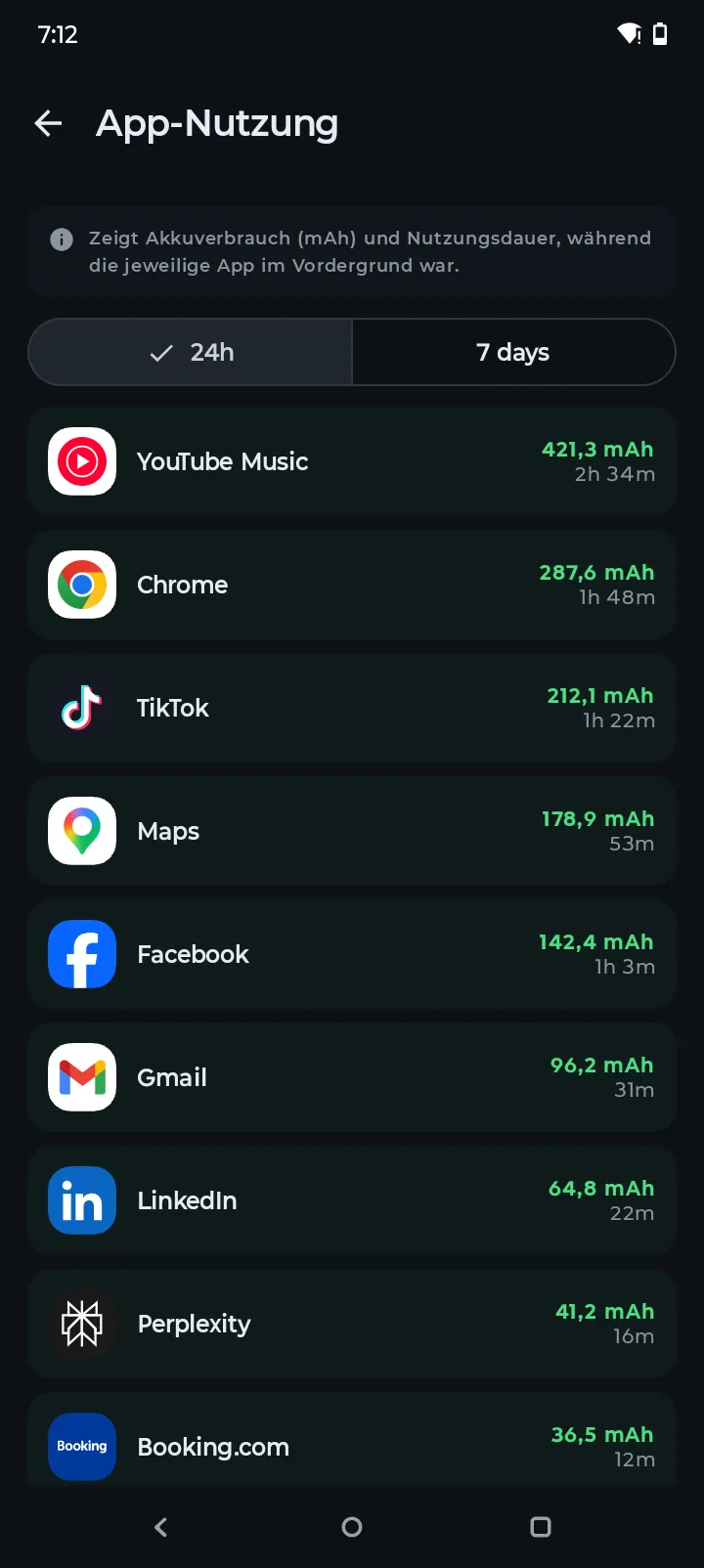Image resolution: width=704 pixels, height=1568 pixels.
Task: Open the Maps app icon
Action: [x=81, y=830]
